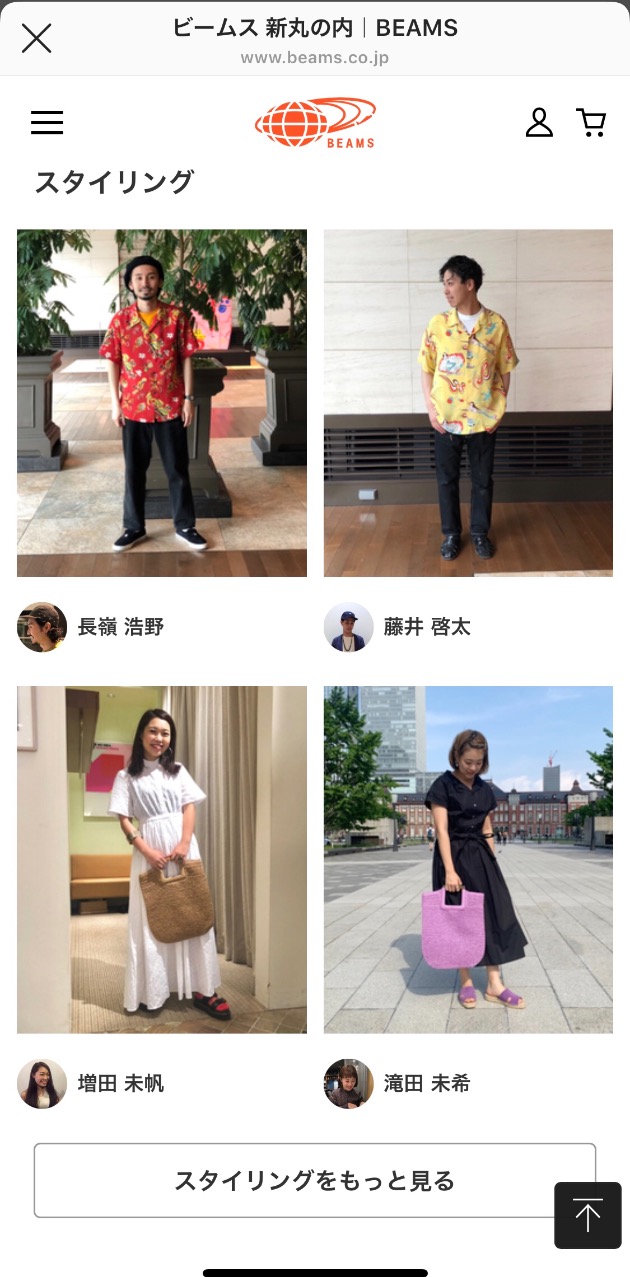
Task: Open the shopping cart
Action: tap(591, 123)
